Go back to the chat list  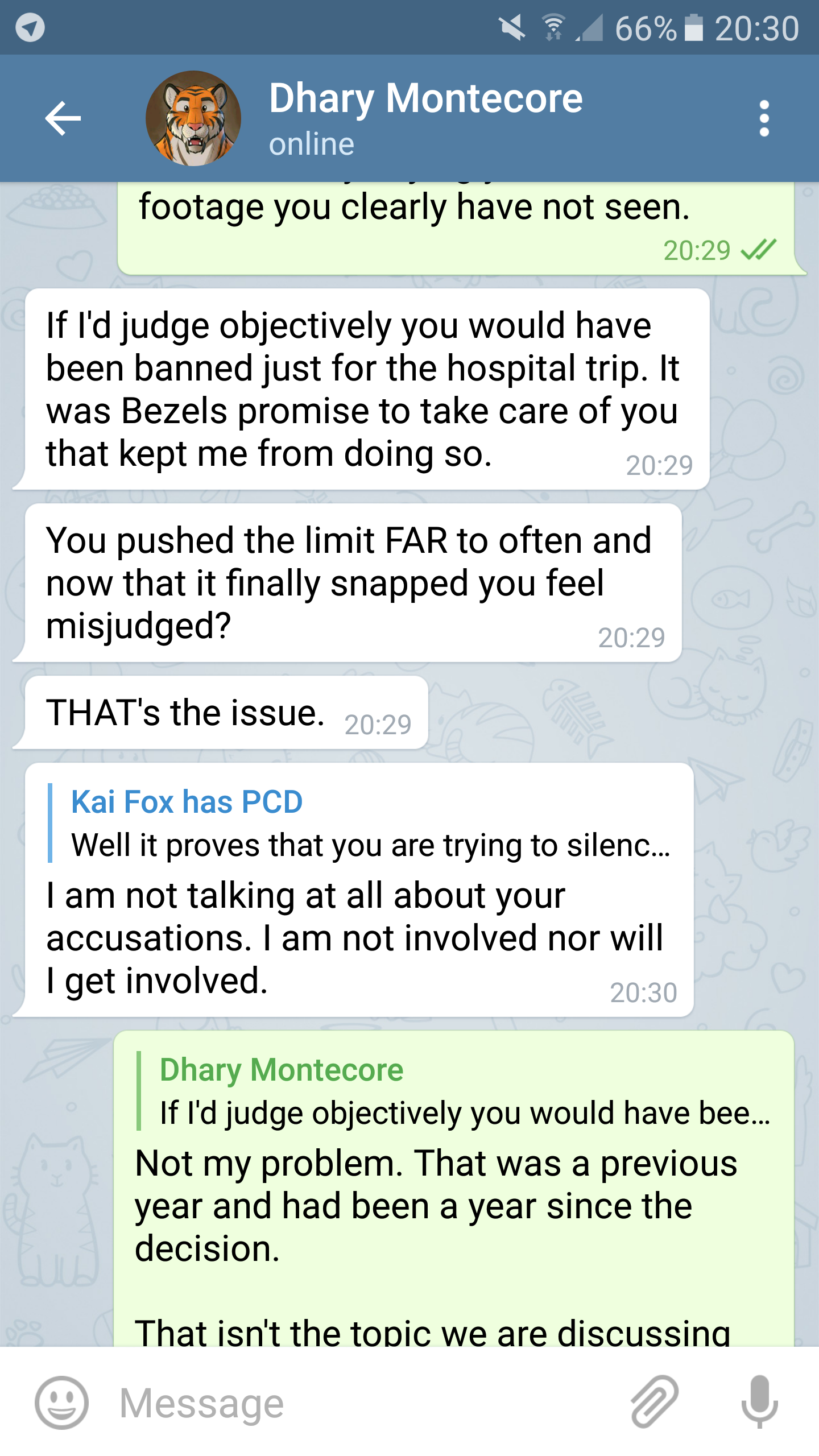(x=63, y=118)
